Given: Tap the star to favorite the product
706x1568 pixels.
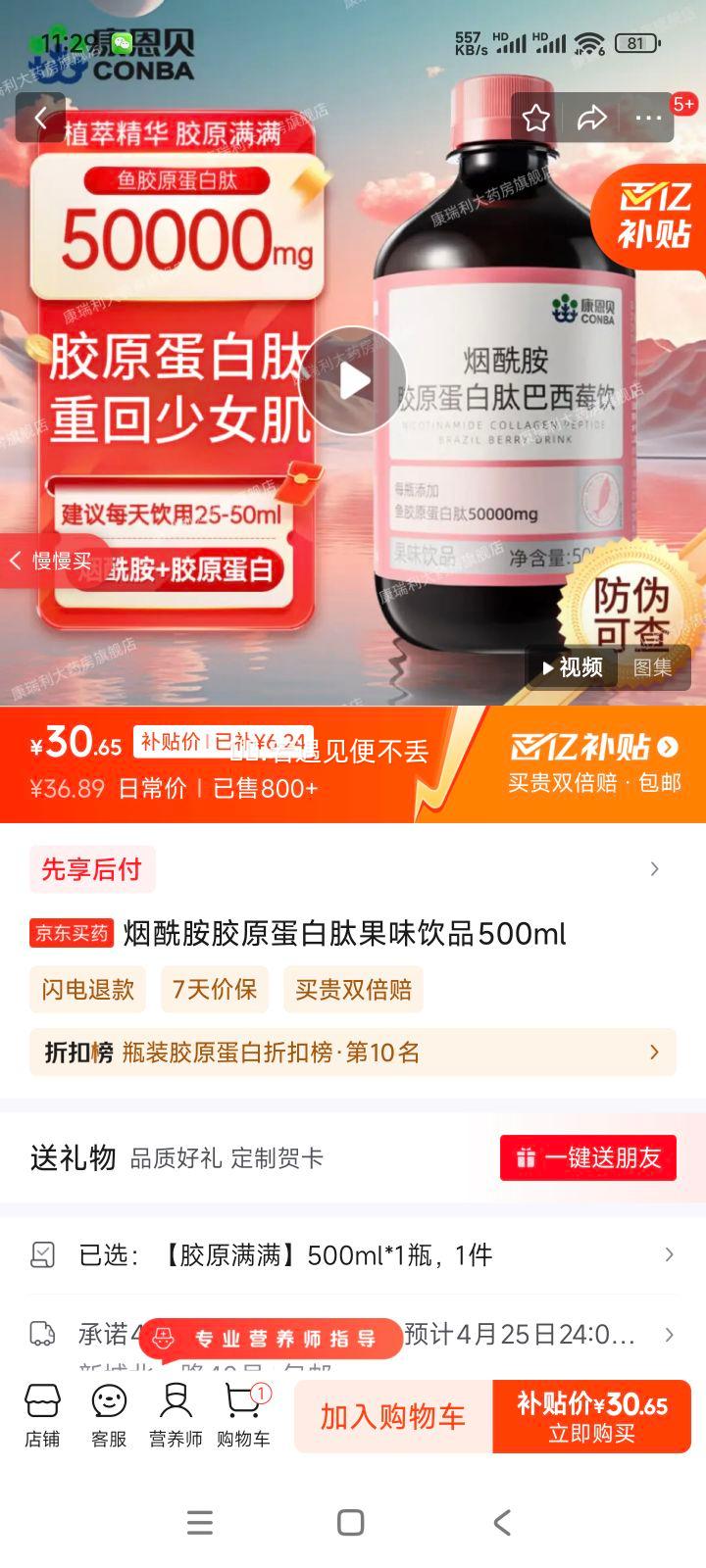Looking at the screenshot, I should [x=535, y=117].
